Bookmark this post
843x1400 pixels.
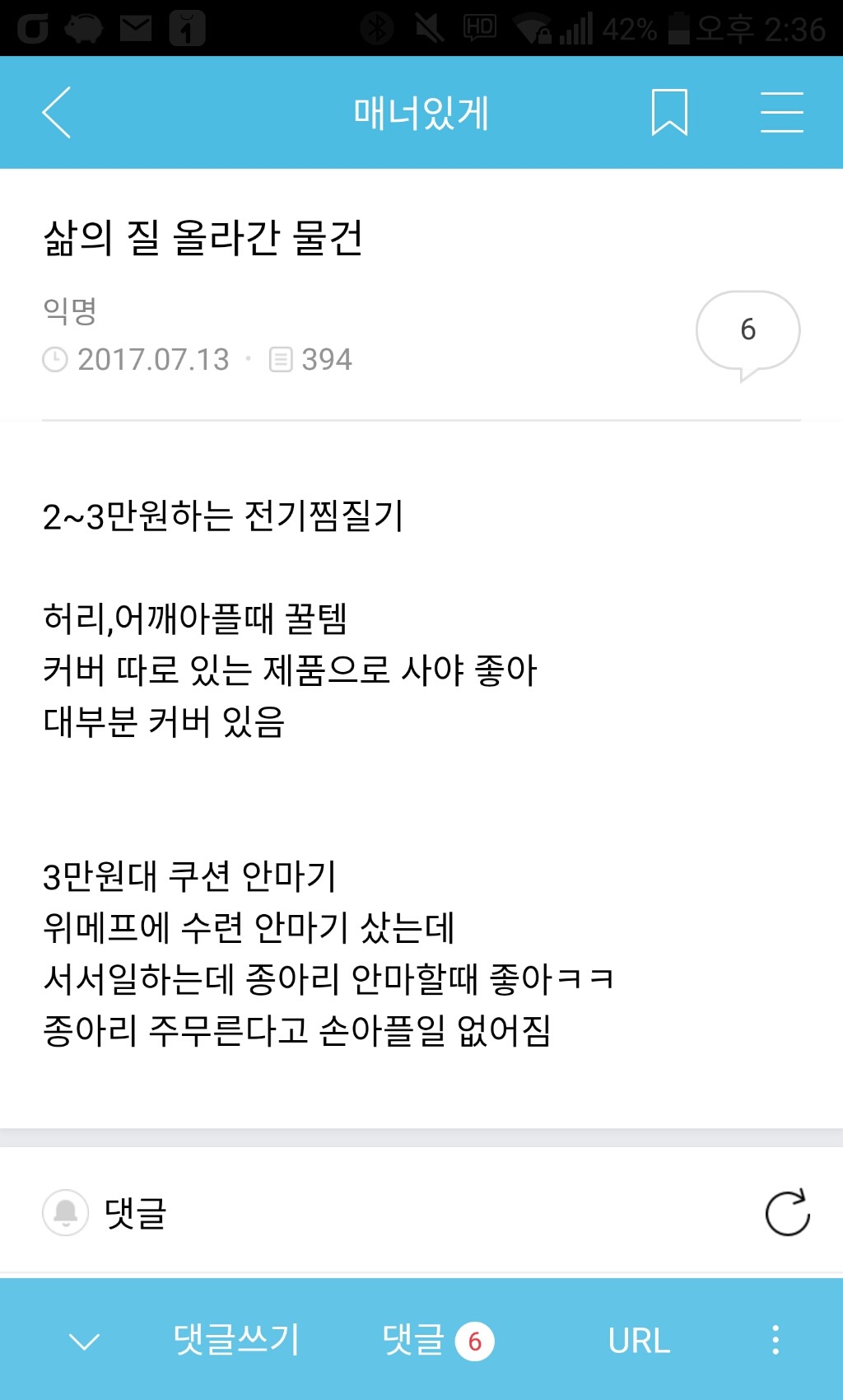point(669,112)
